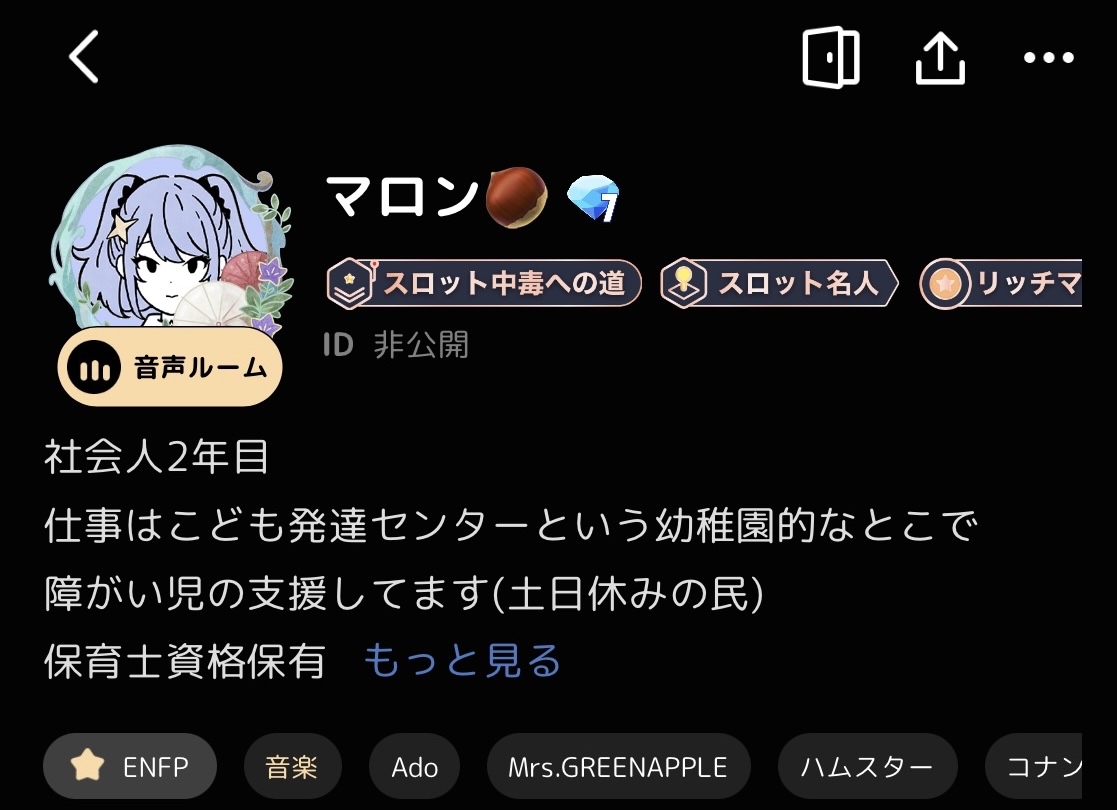Image resolution: width=1117 pixels, height=810 pixels.
Task: Open the スロット中毒への道 badge
Action: 484,284
